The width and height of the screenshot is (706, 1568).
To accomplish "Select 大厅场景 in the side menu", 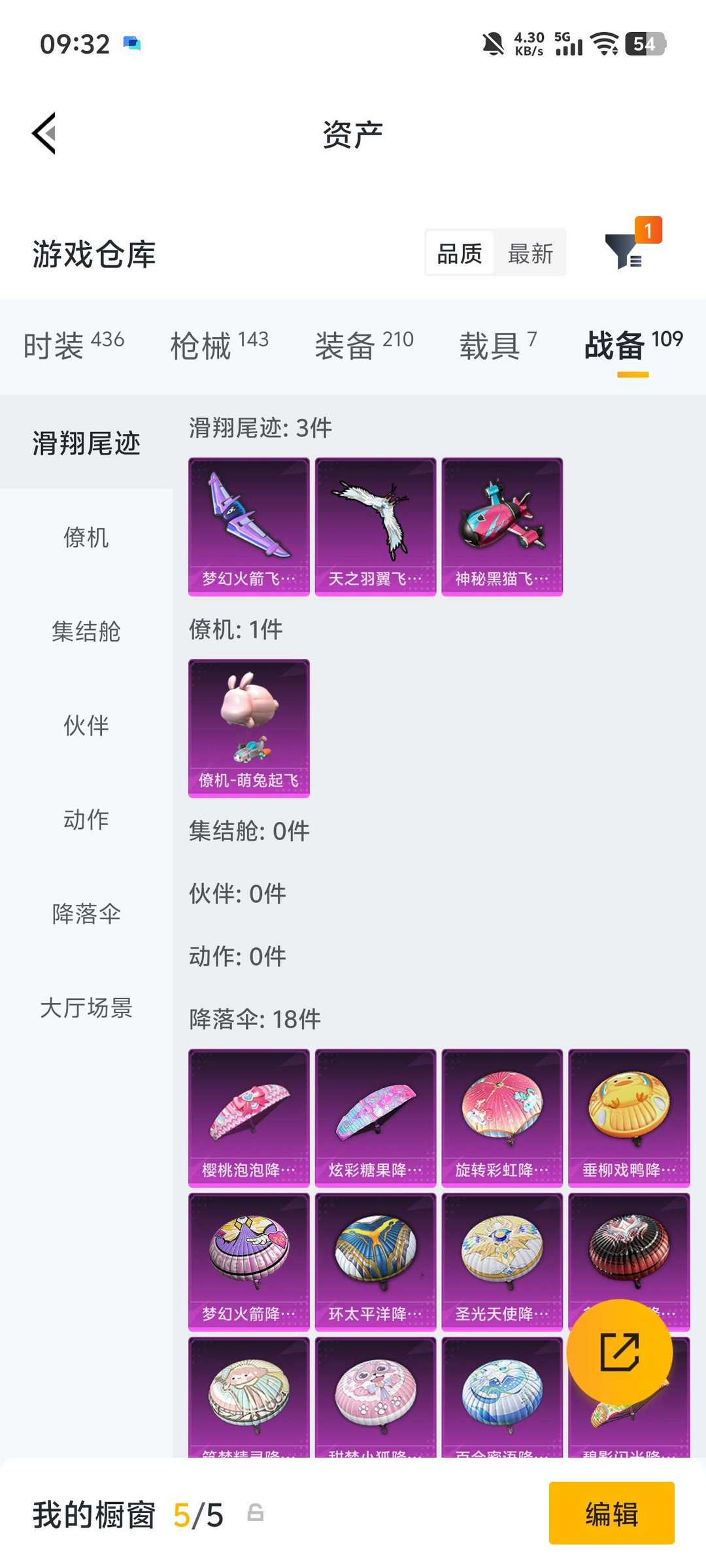I will (86, 1007).
